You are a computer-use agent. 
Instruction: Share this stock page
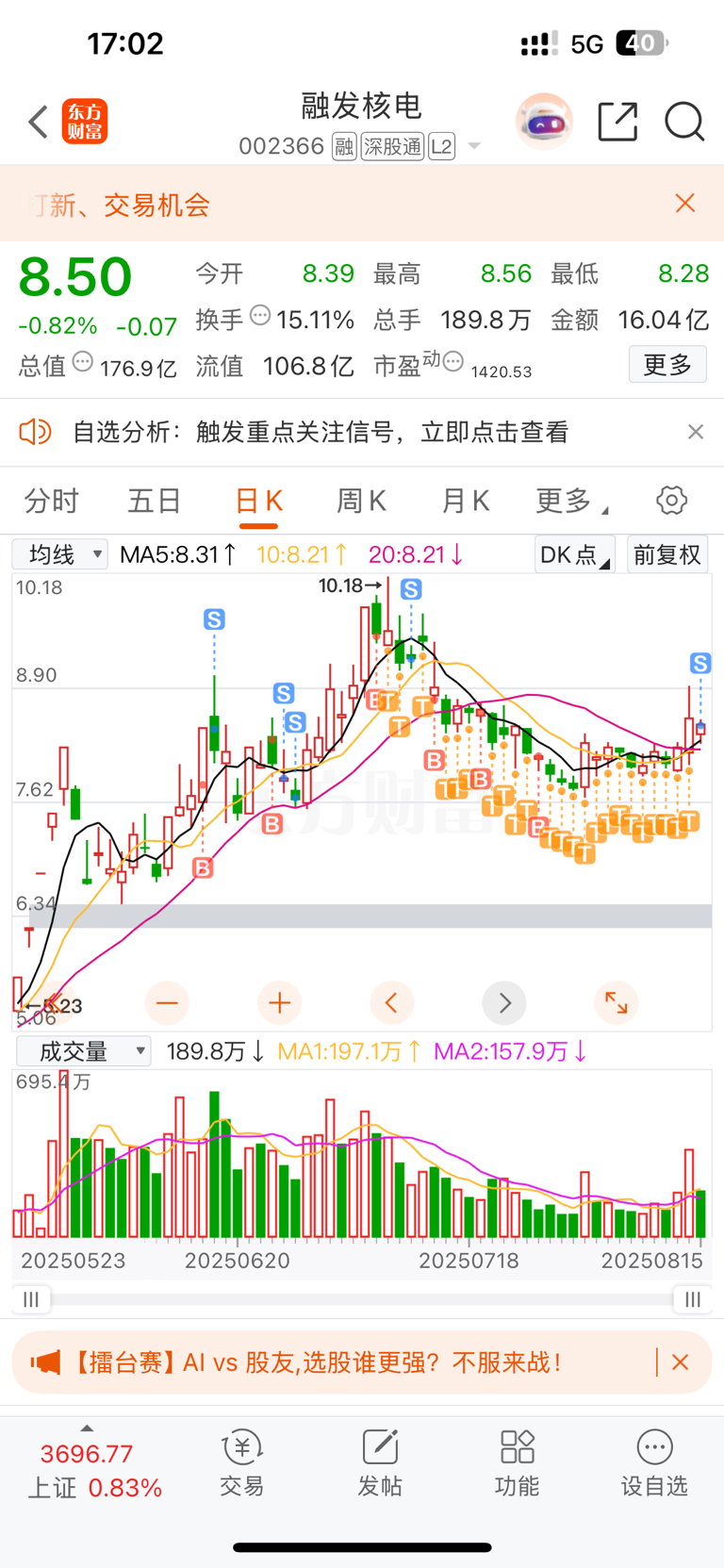[x=617, y=122]
